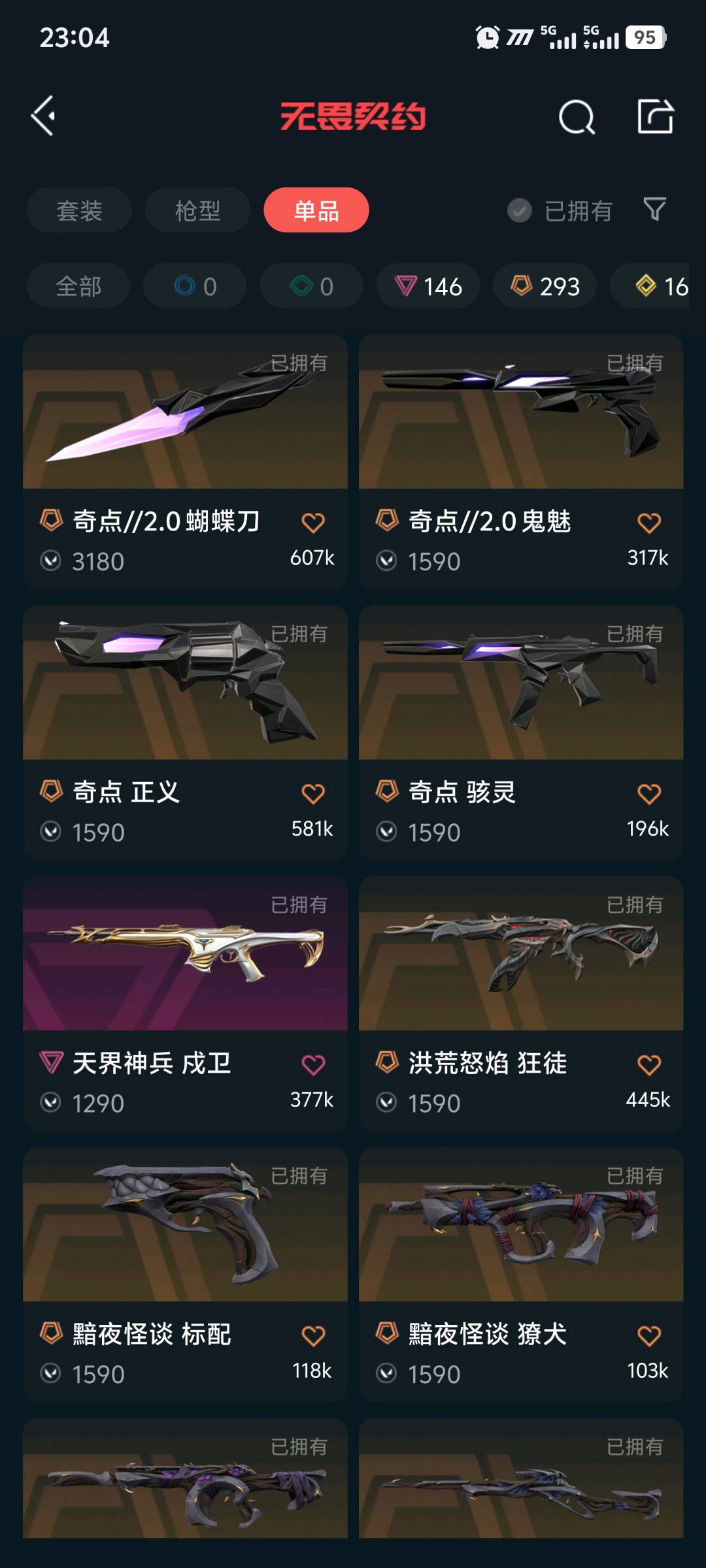The image size is (706, 1568).
Task: Select the 单品 tab
Action: click(316, 210)
